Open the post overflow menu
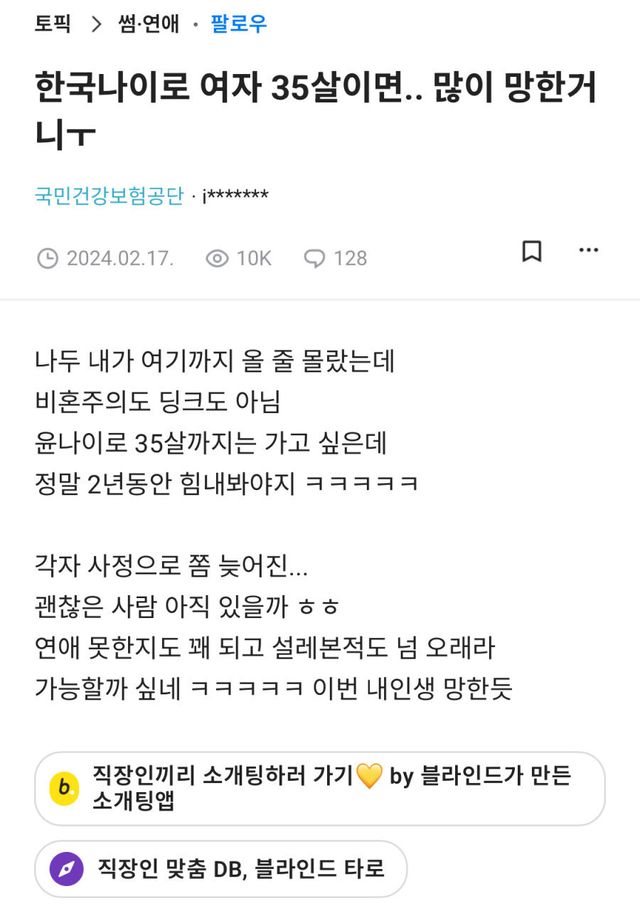The width and height of the screenshot is (640, 906). point(589,250)
